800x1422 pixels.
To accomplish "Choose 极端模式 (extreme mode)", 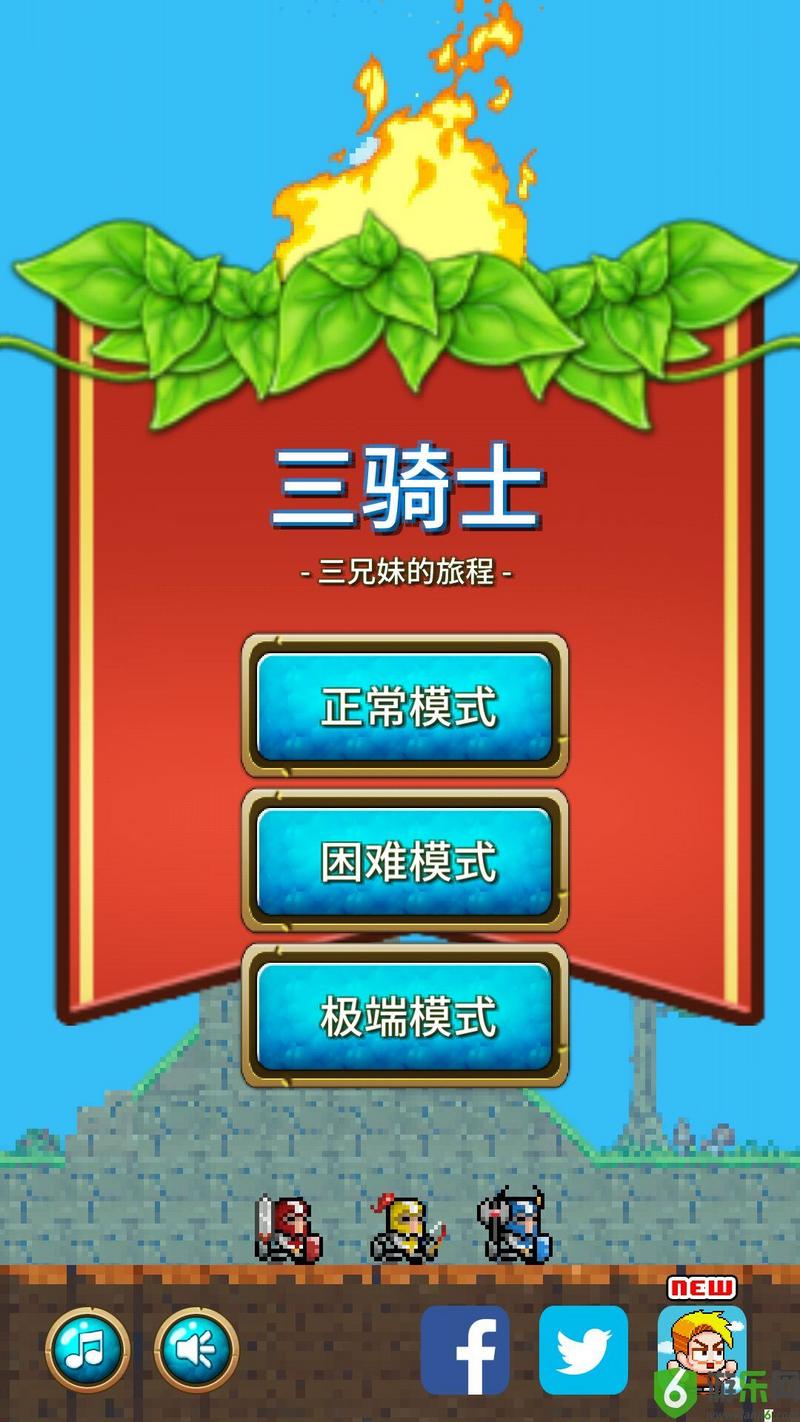I will pyautogui.click(x=405, y=1016).
